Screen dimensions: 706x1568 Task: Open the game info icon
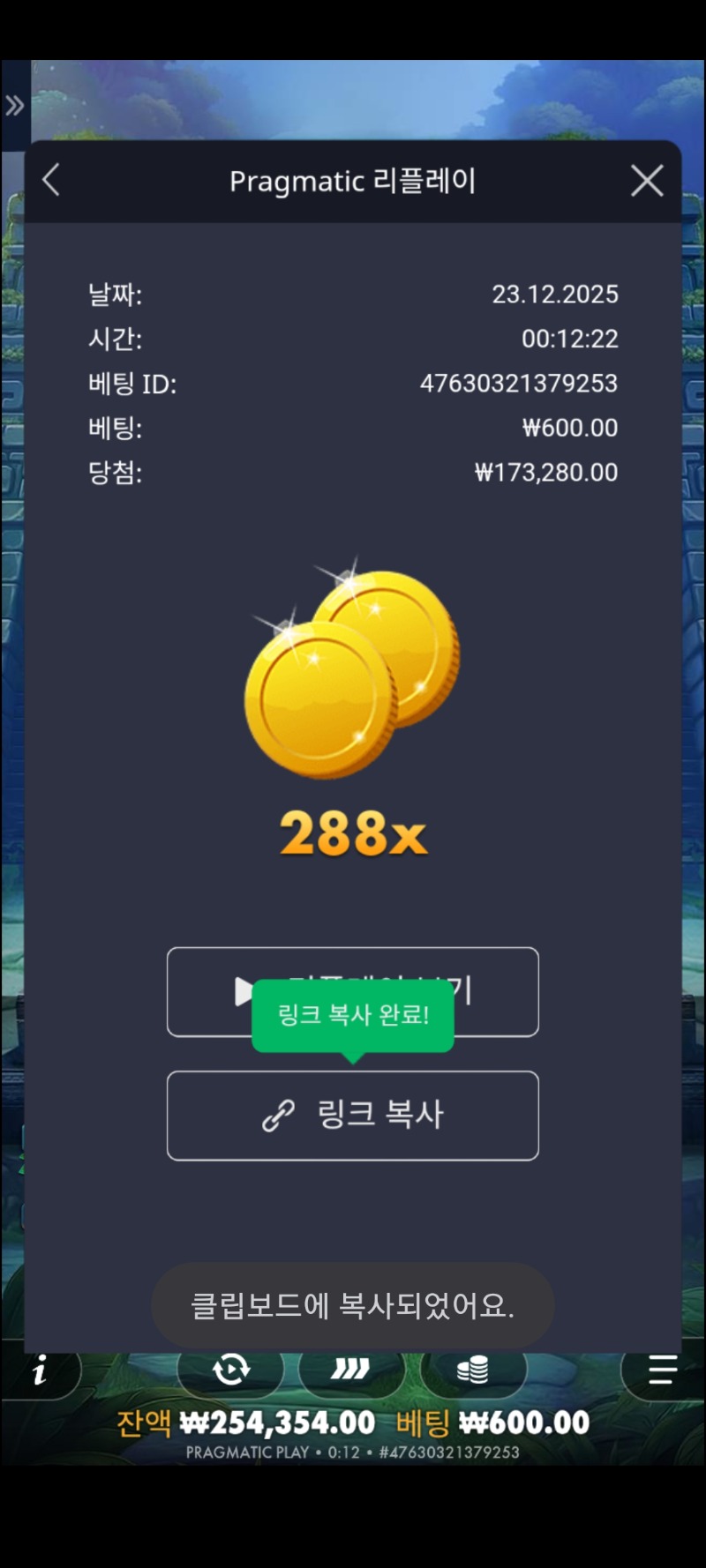click(x=40, y=1371)
